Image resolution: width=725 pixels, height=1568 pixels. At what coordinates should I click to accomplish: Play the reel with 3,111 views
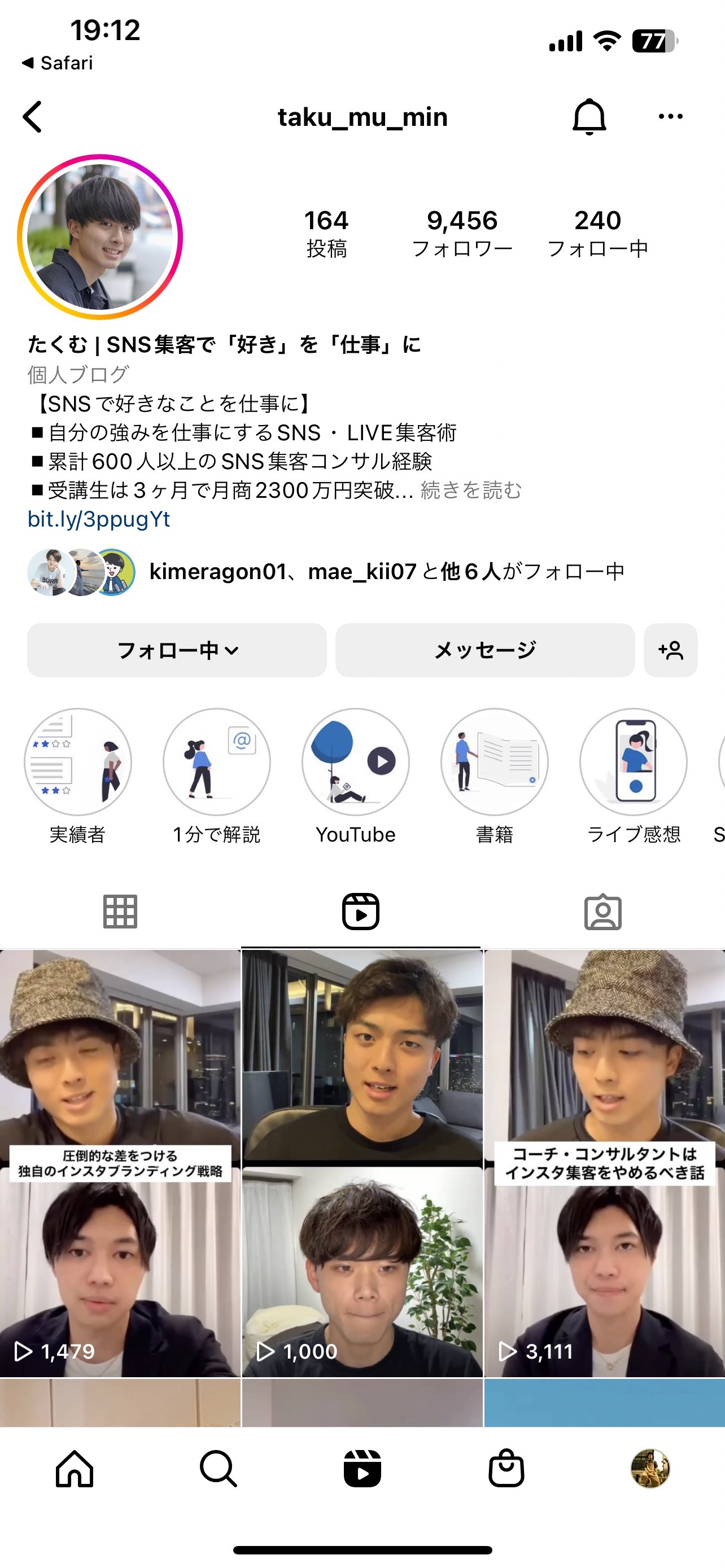(605, 1163)
